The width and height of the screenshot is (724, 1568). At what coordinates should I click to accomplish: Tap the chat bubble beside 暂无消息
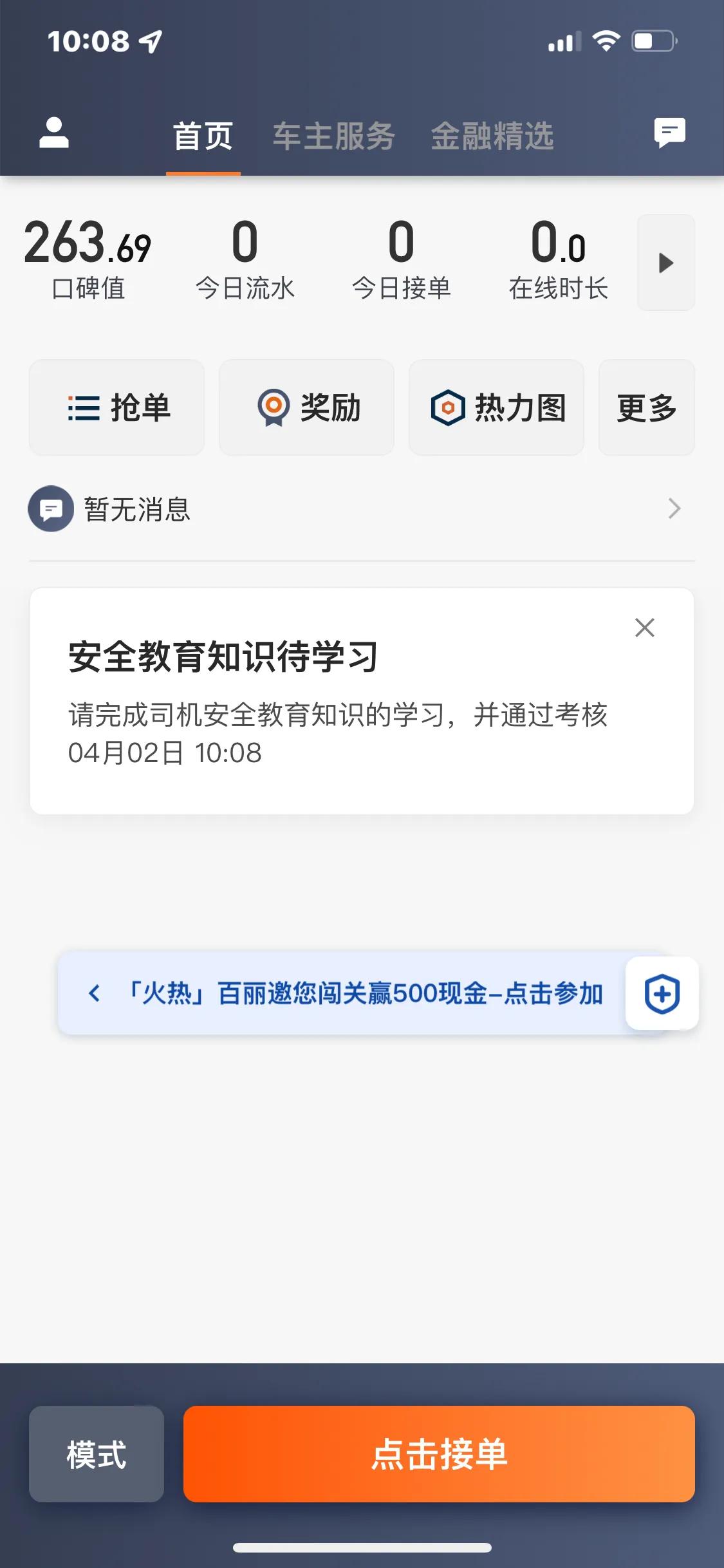tap(51, 510)
